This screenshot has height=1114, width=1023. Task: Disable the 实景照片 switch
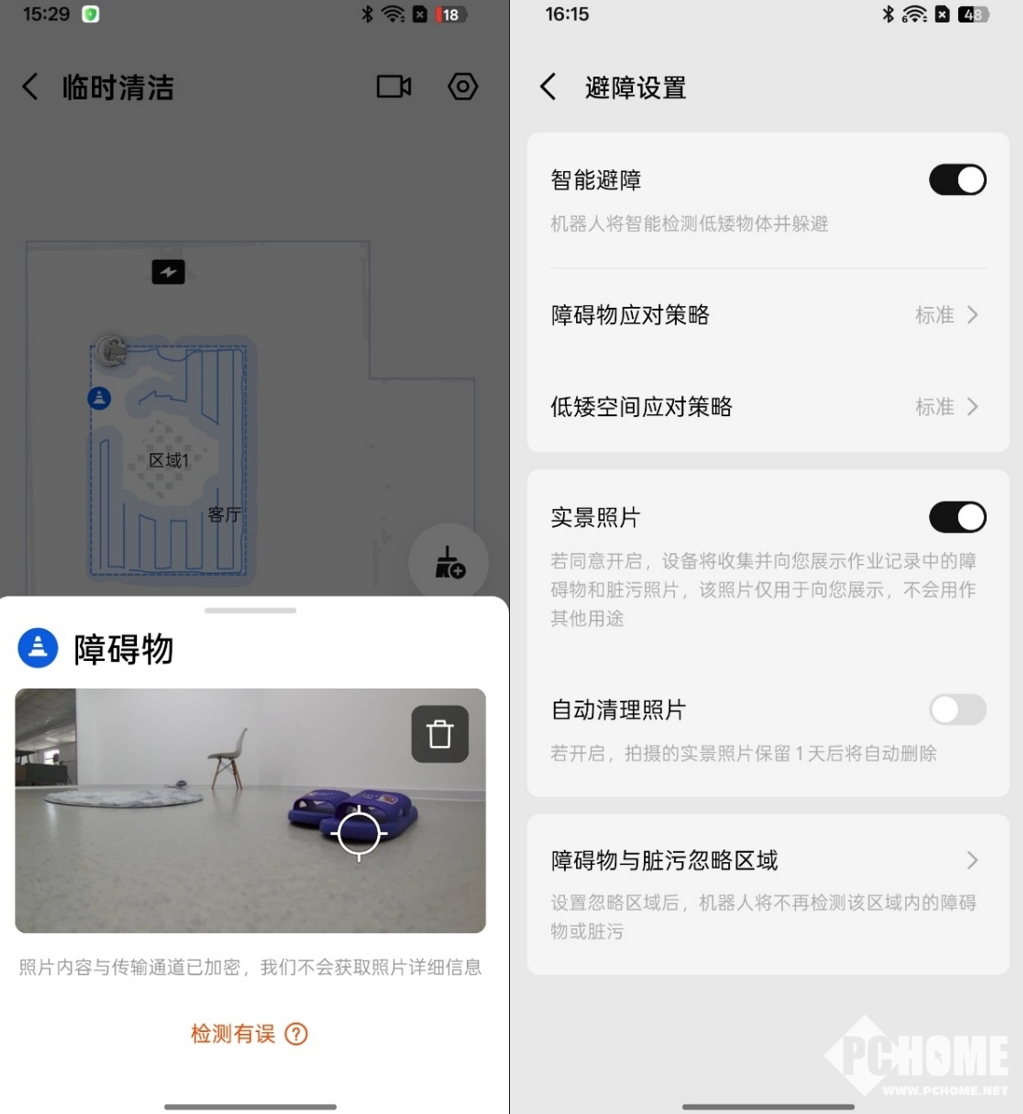click(957, 517)
